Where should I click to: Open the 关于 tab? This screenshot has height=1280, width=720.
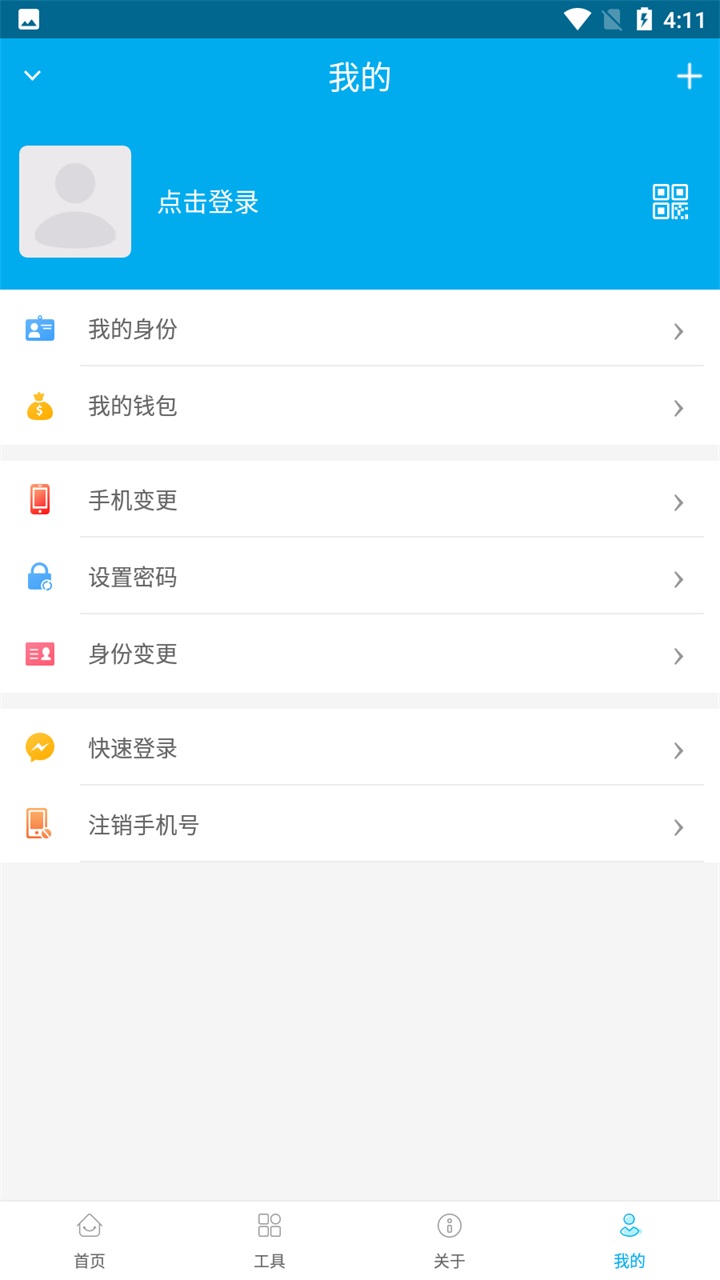(449, 1240)
